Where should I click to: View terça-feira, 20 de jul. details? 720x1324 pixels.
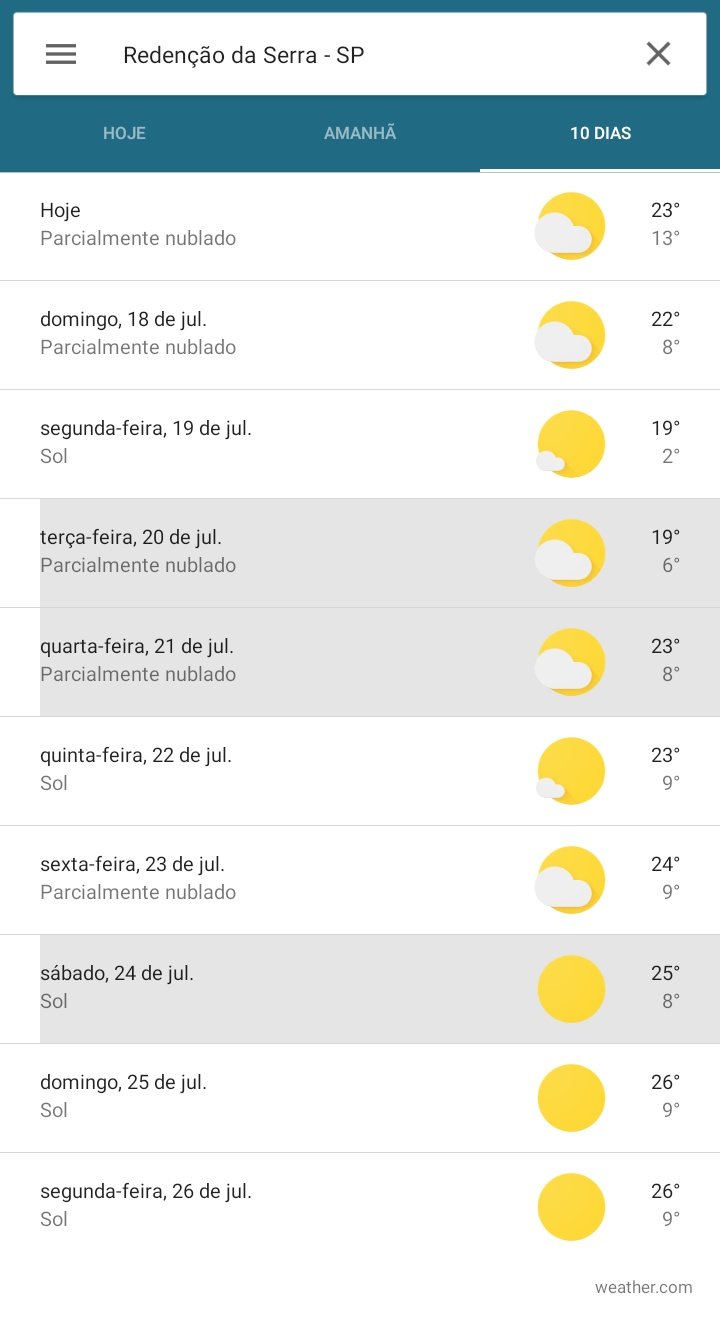[360, 553]
